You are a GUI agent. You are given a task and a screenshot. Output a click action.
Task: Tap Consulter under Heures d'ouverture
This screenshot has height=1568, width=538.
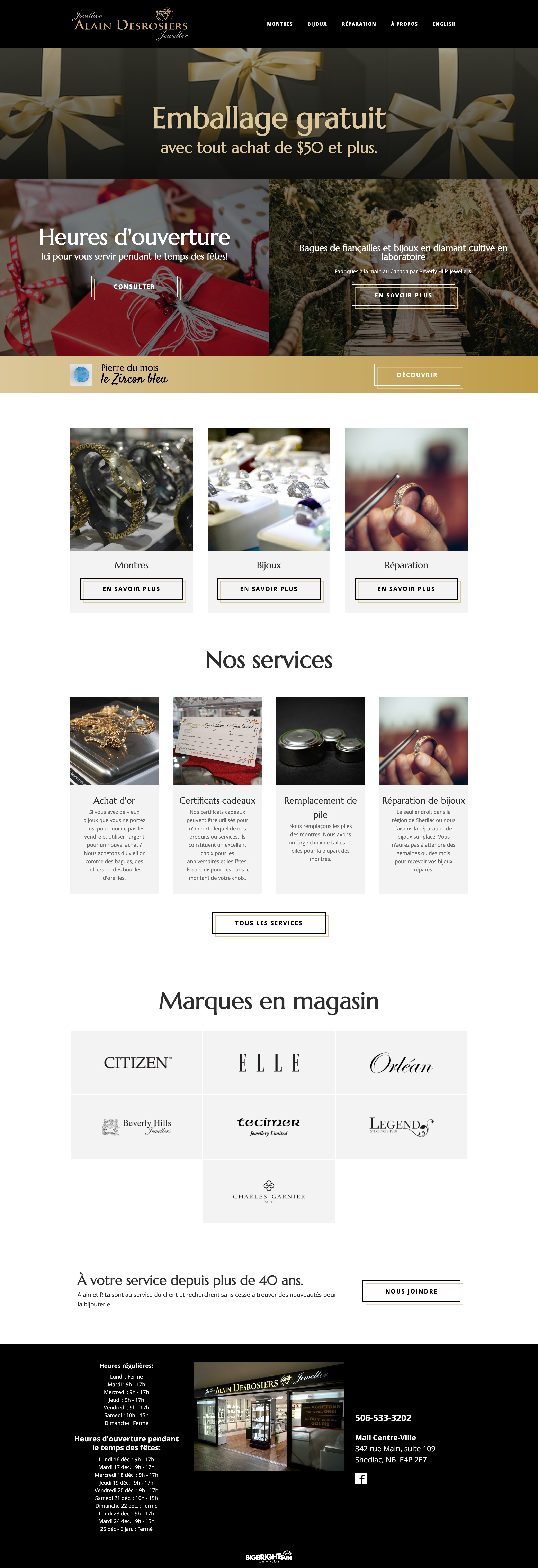tap(135, 287)
